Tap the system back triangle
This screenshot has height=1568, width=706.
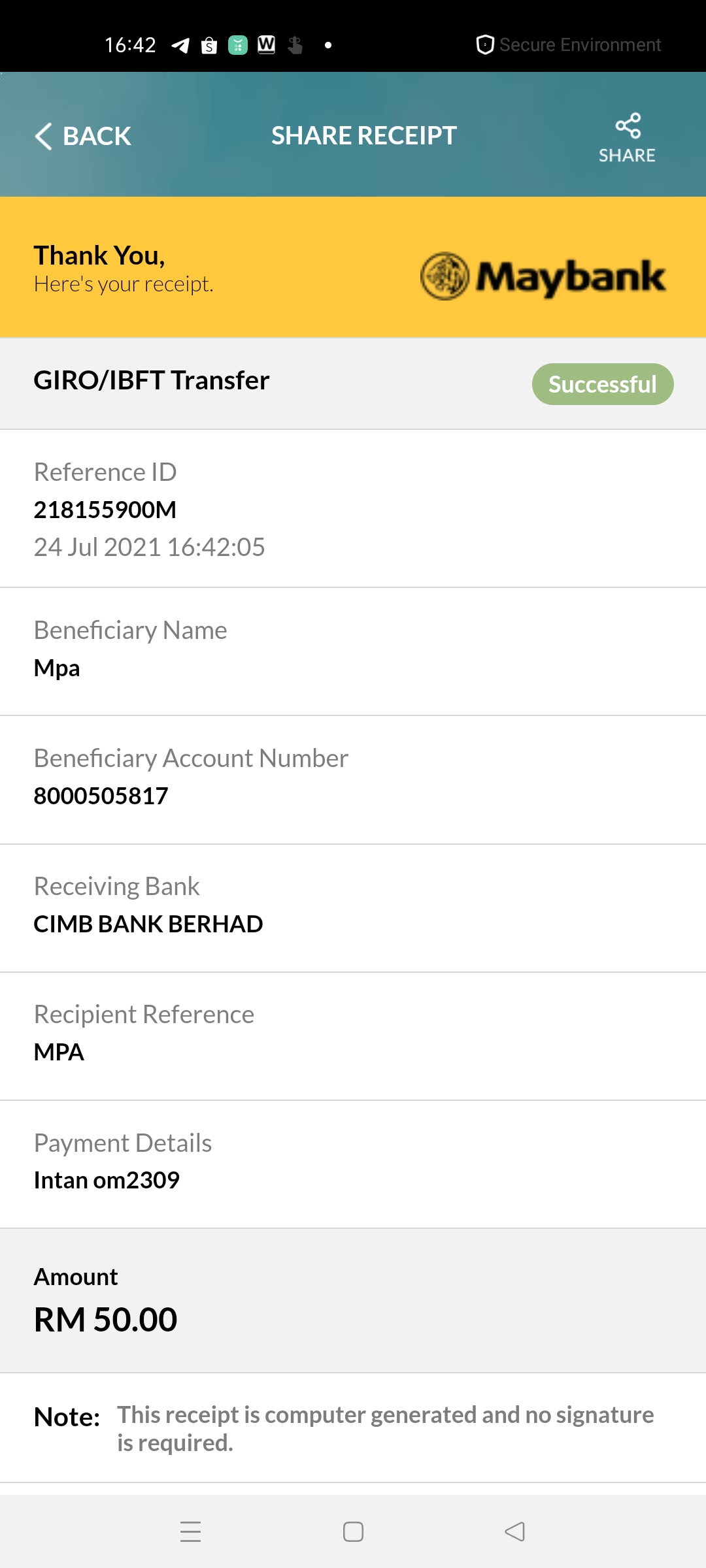(515, 1531)
